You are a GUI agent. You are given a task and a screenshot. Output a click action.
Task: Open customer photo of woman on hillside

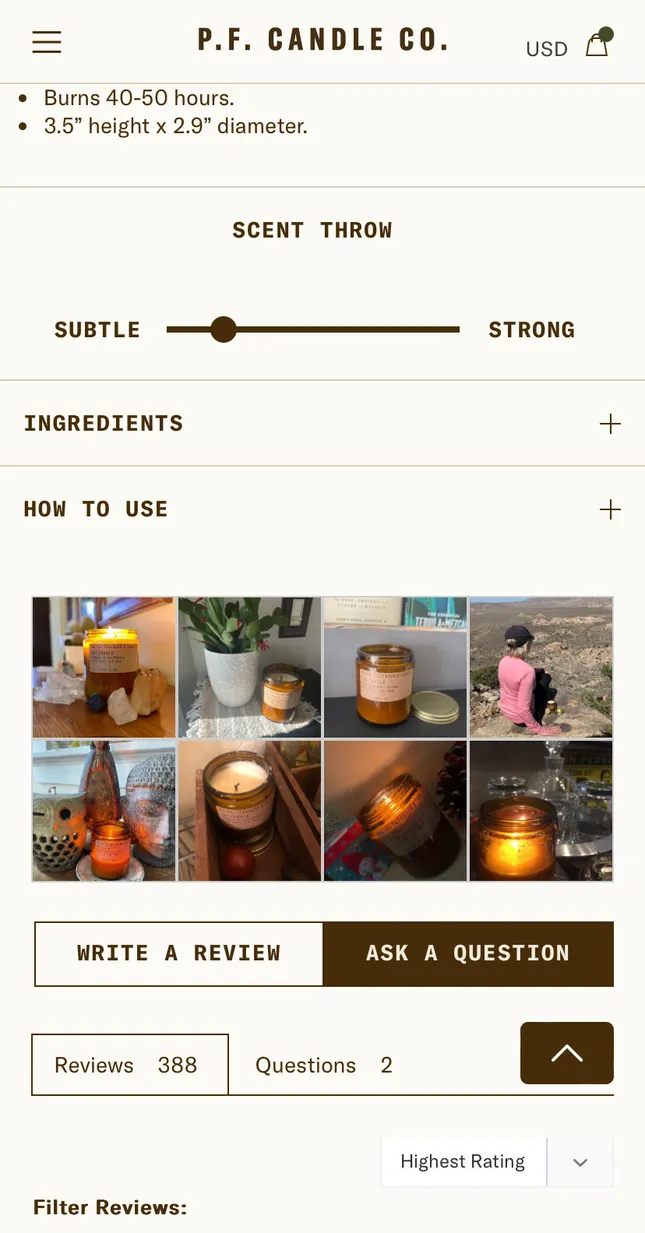point(540,667)
